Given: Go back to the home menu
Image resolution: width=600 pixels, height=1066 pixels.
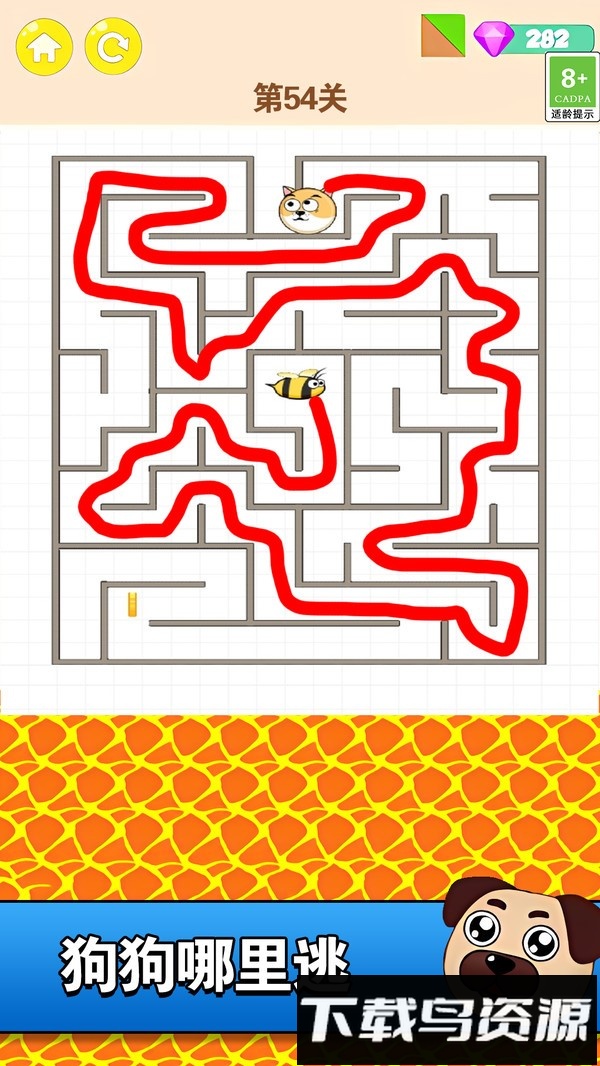Looking at the screenshot, I should [x=44, y=47].
